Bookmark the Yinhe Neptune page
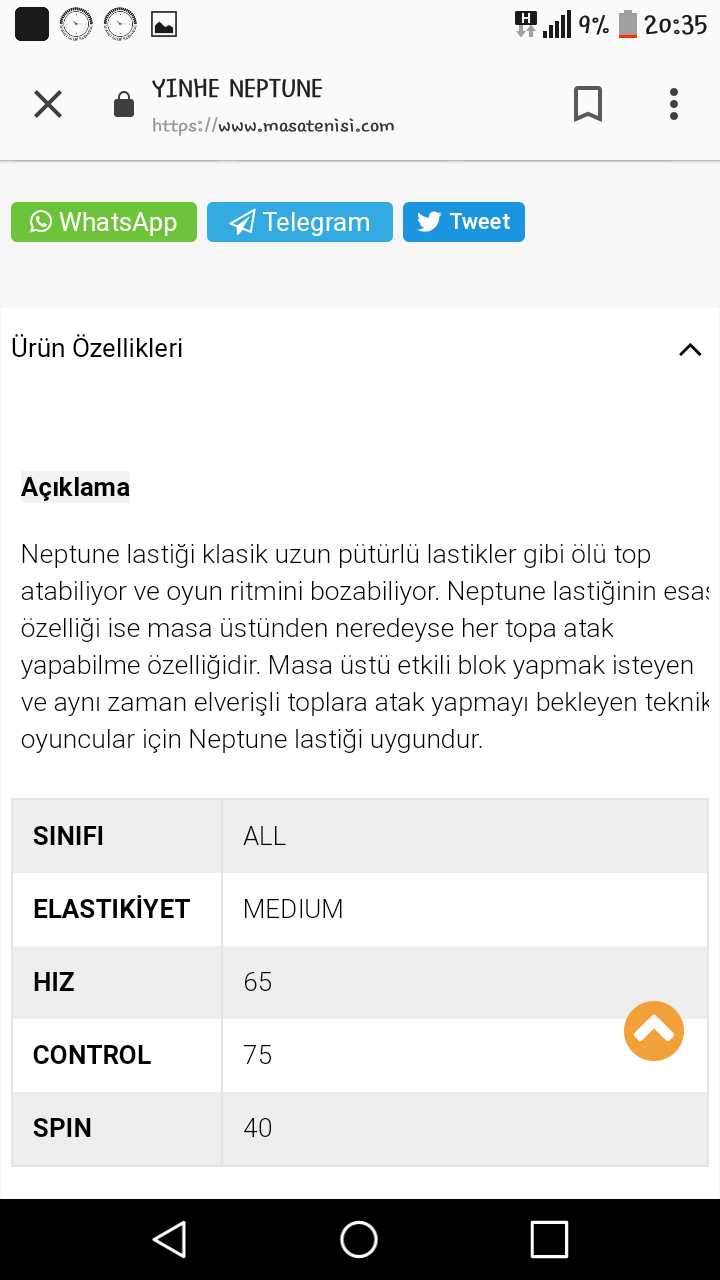720x1280 pixels. point(588,104)
